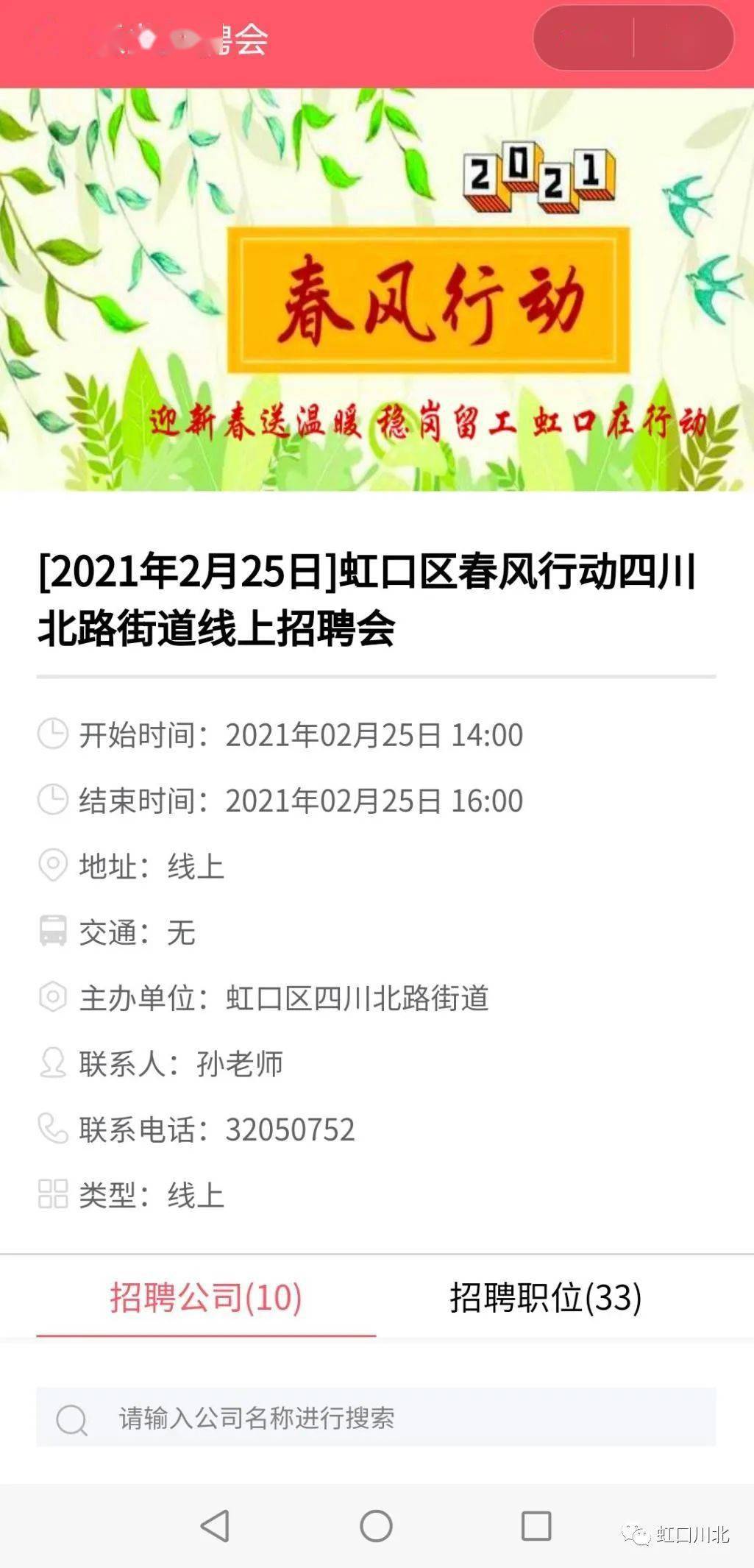754x1568 pixels.
Task: Switch to the 招聘公司(10) tab
Action: [x=206, y=1298]
